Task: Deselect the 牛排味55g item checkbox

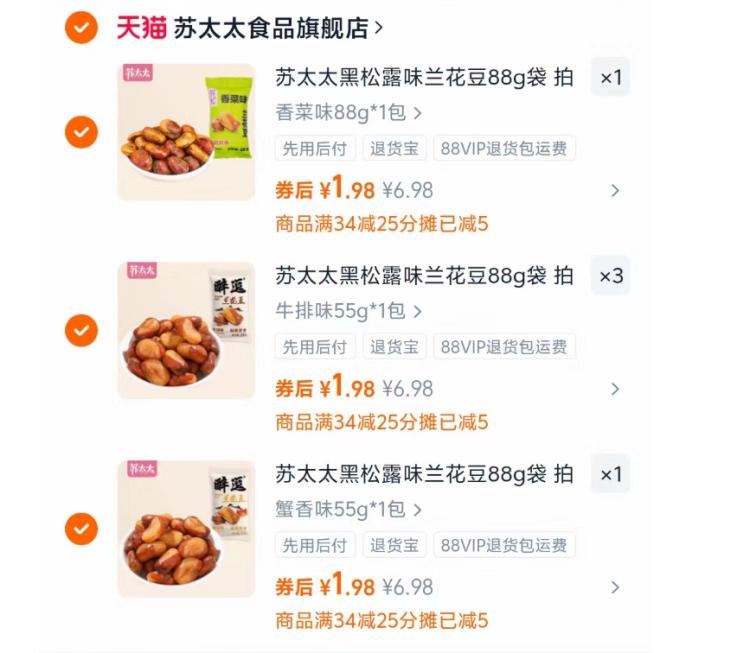Action: point(81,330)
